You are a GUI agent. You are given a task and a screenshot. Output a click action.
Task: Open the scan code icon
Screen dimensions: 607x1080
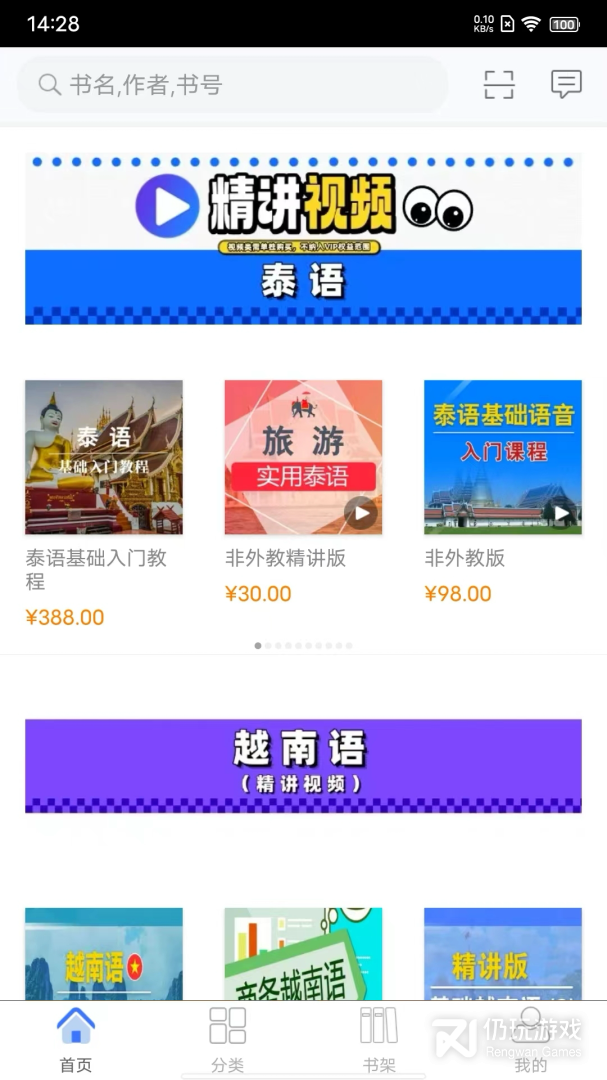tap(499, 85)
